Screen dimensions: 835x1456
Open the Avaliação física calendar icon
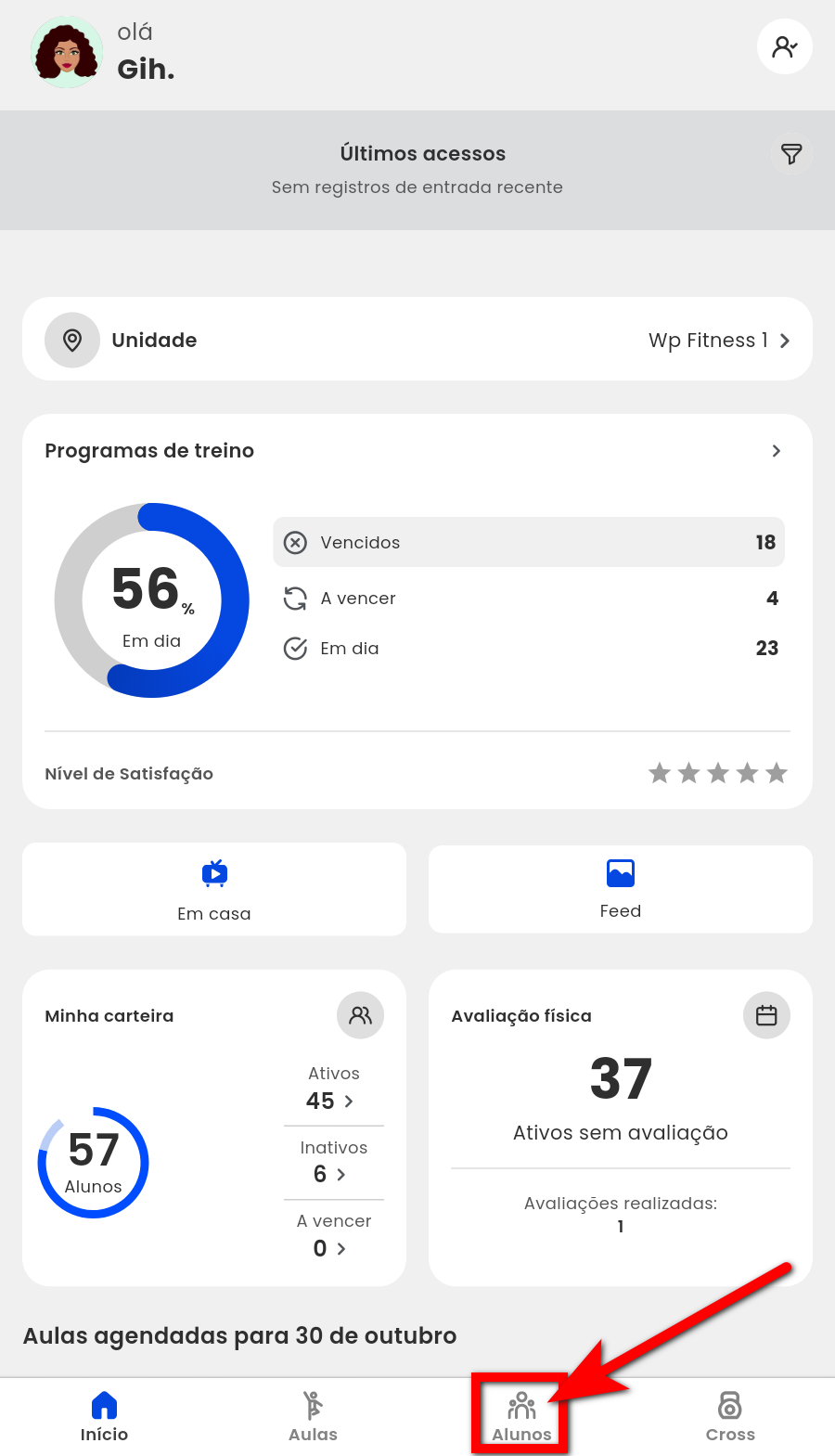point(766,1015)
